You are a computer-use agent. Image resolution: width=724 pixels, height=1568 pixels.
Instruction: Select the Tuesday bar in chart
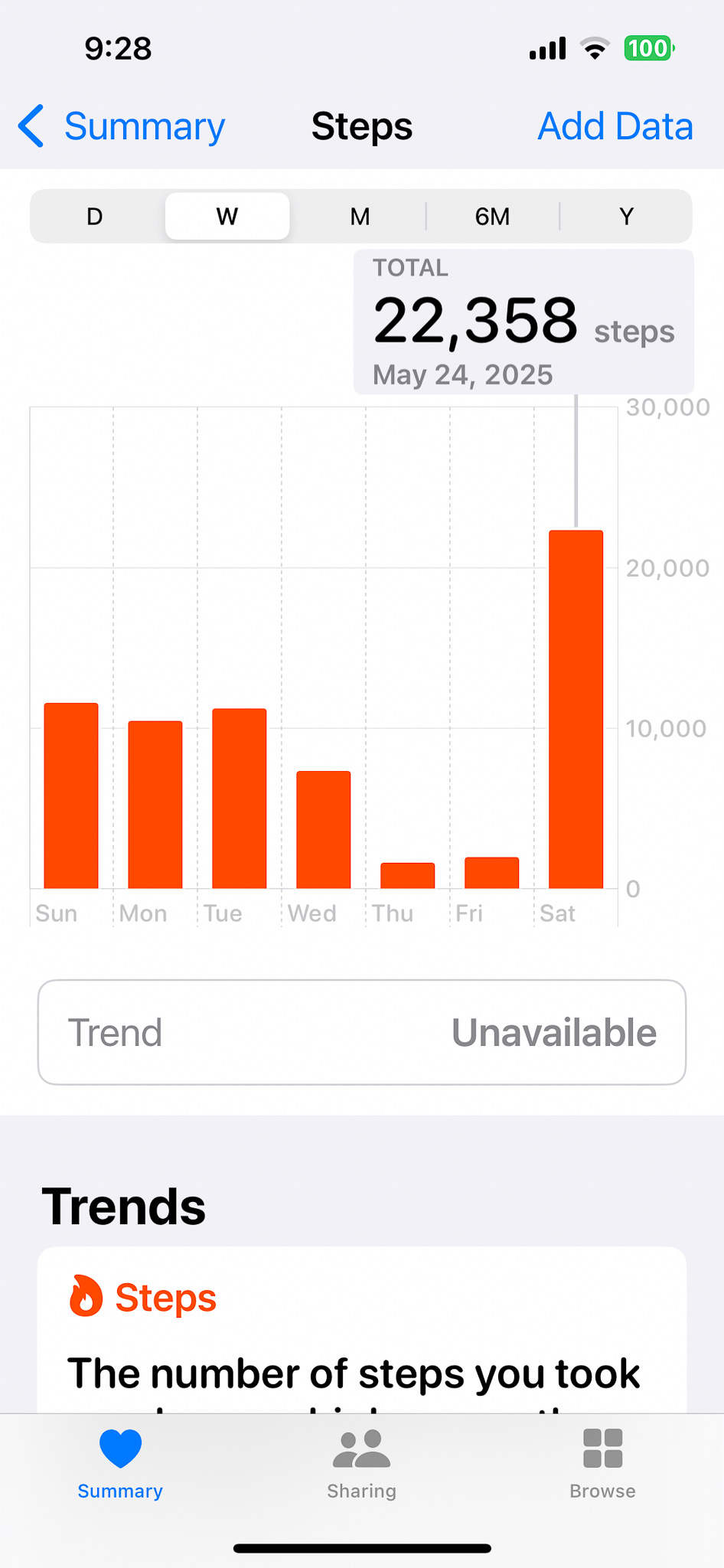[x=240, y=799]
